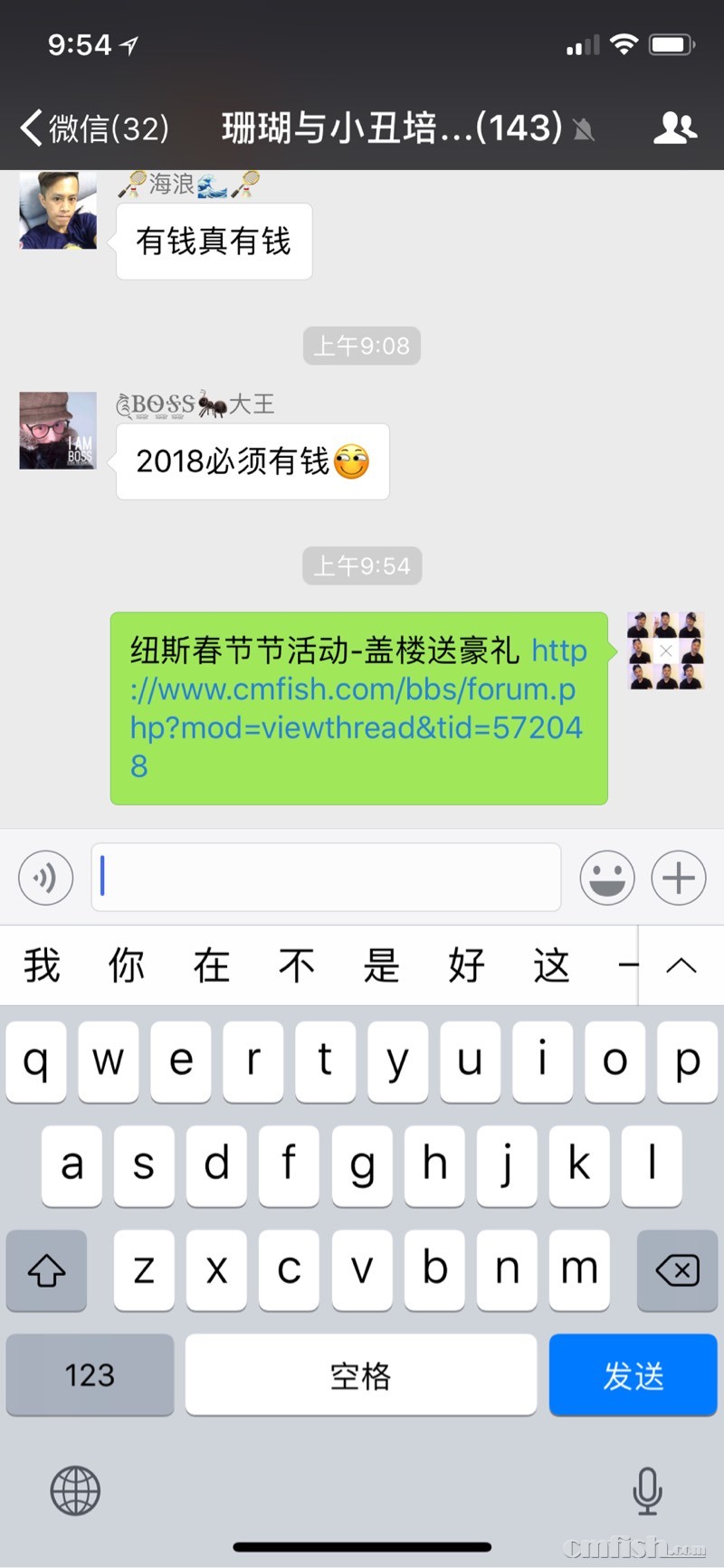Screen dimensions: 724x1568
Task: Expand the word suggestions list
Action: (681, 965)
